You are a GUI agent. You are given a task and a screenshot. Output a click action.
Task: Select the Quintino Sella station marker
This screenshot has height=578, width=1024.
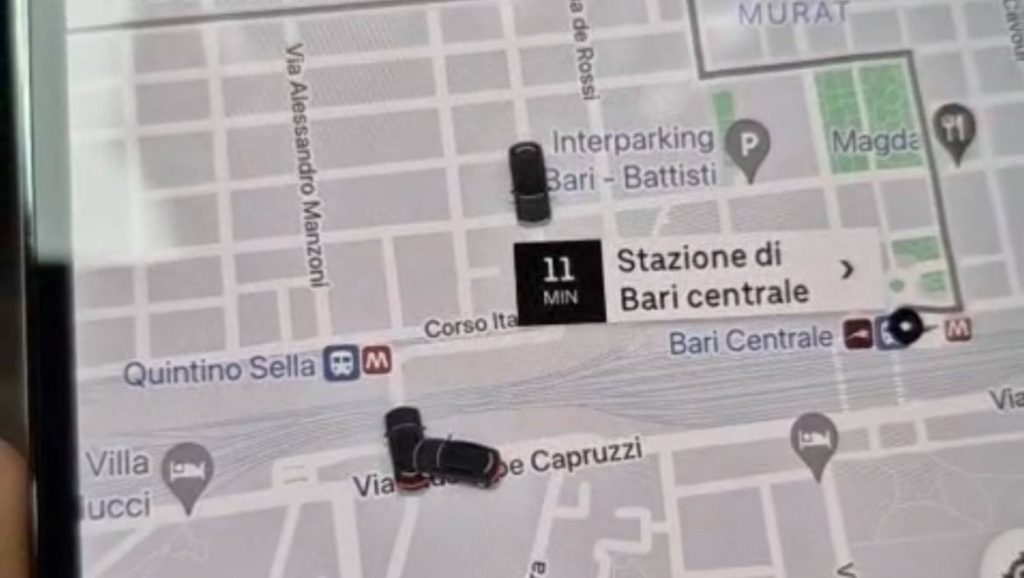coord(342,363)
